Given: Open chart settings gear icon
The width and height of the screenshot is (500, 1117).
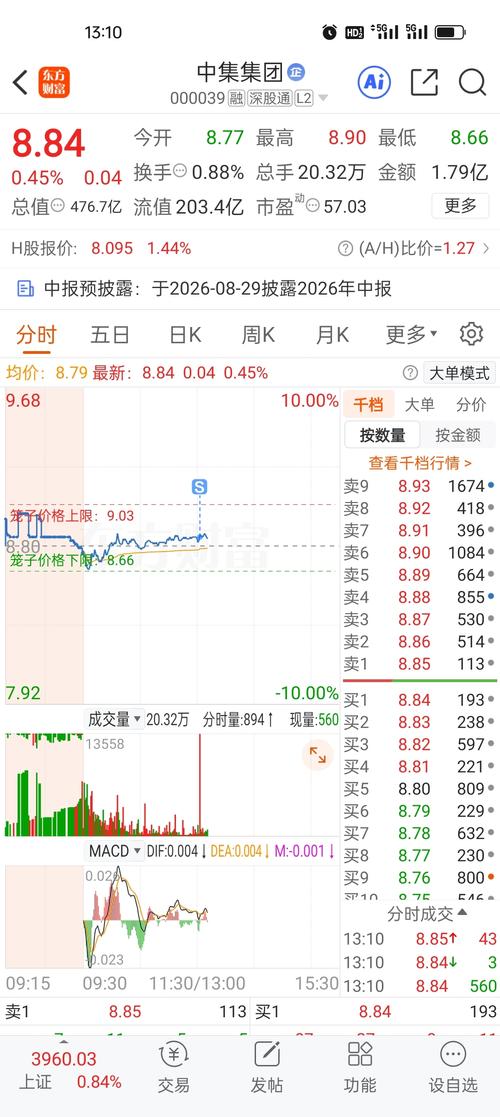Looking at the screenshot, I should click(x=472, y=333).
